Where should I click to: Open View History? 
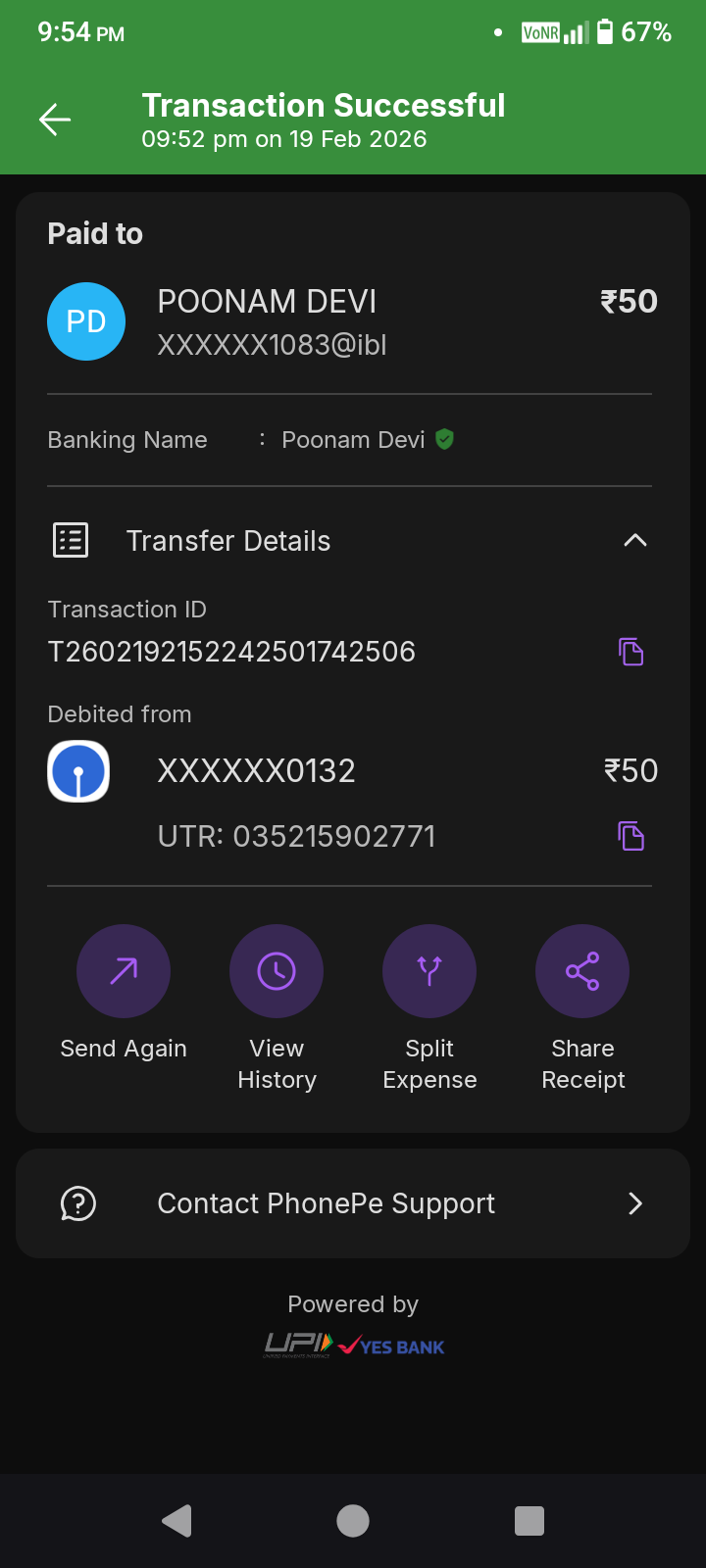[x=277, y=971]
